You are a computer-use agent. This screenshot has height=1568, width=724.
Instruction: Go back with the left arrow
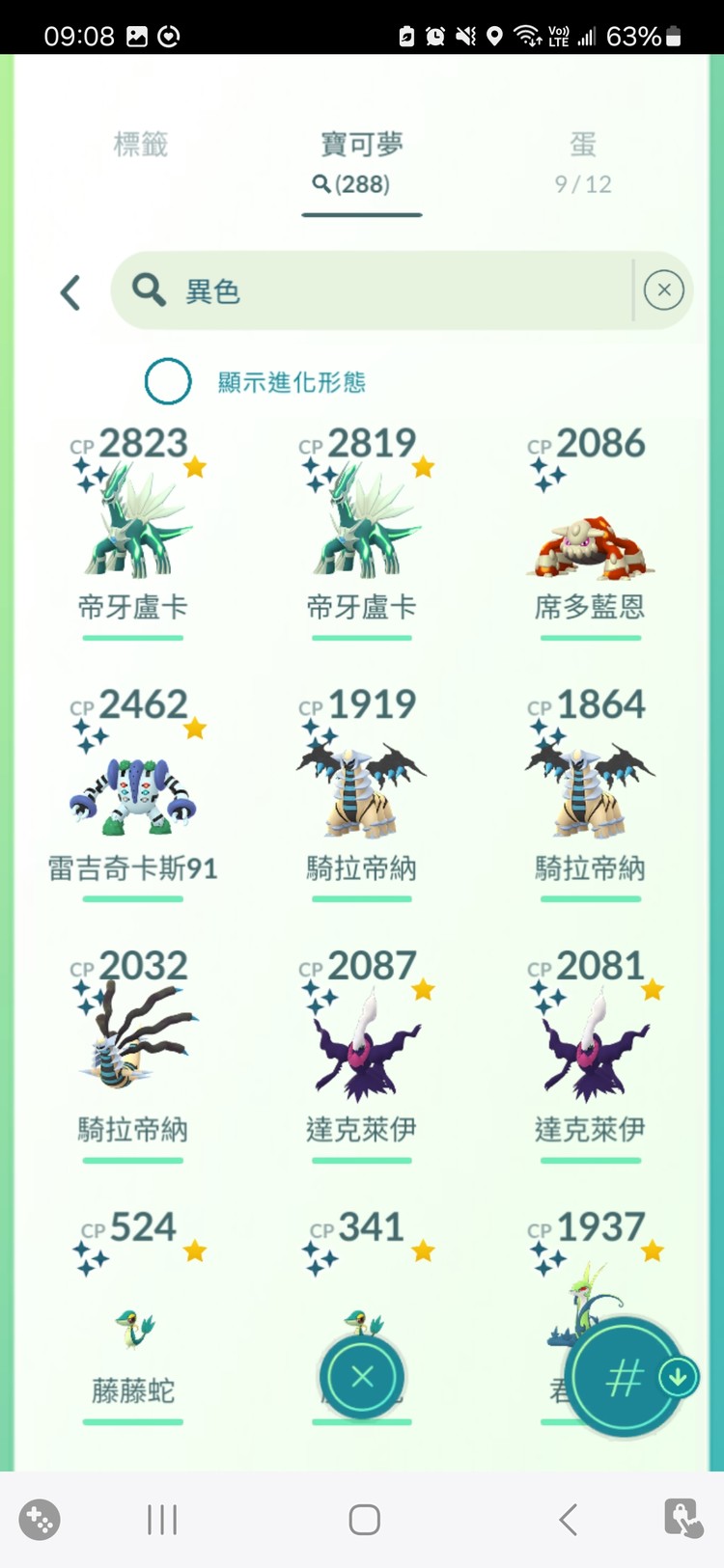[x=70, y=292]
